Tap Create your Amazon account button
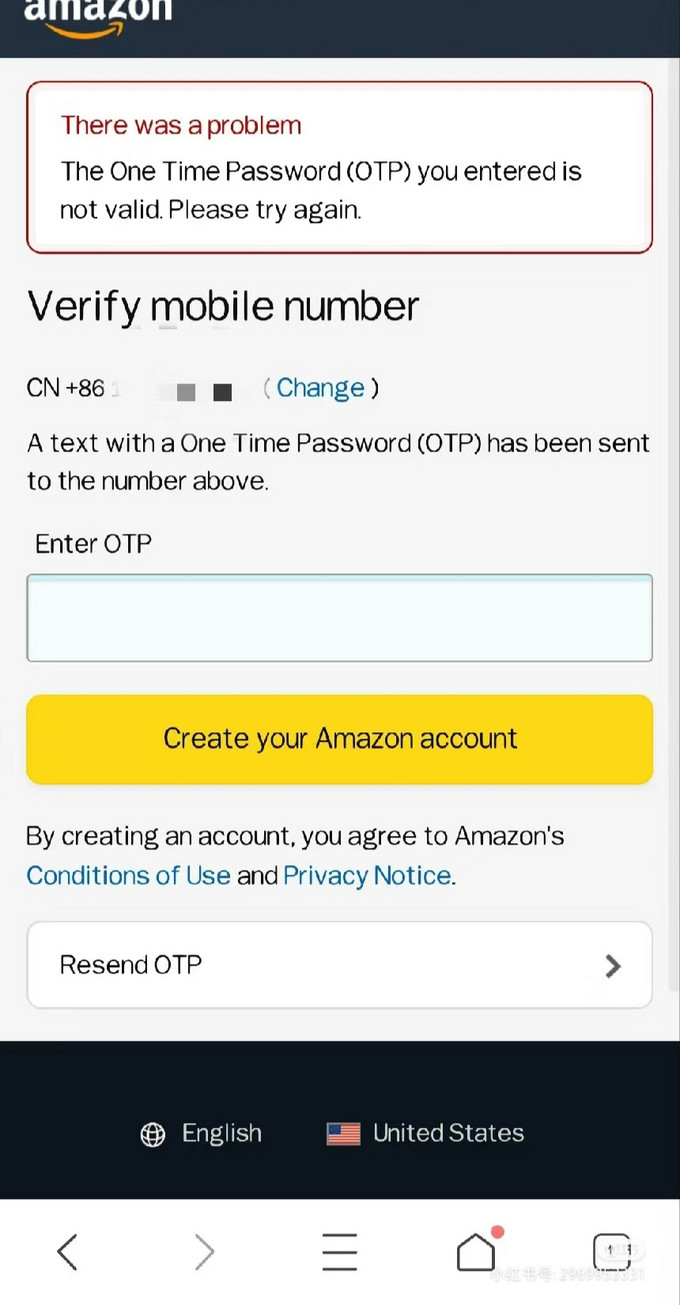This screenshot has width=680, height=1305. [339, 739]
